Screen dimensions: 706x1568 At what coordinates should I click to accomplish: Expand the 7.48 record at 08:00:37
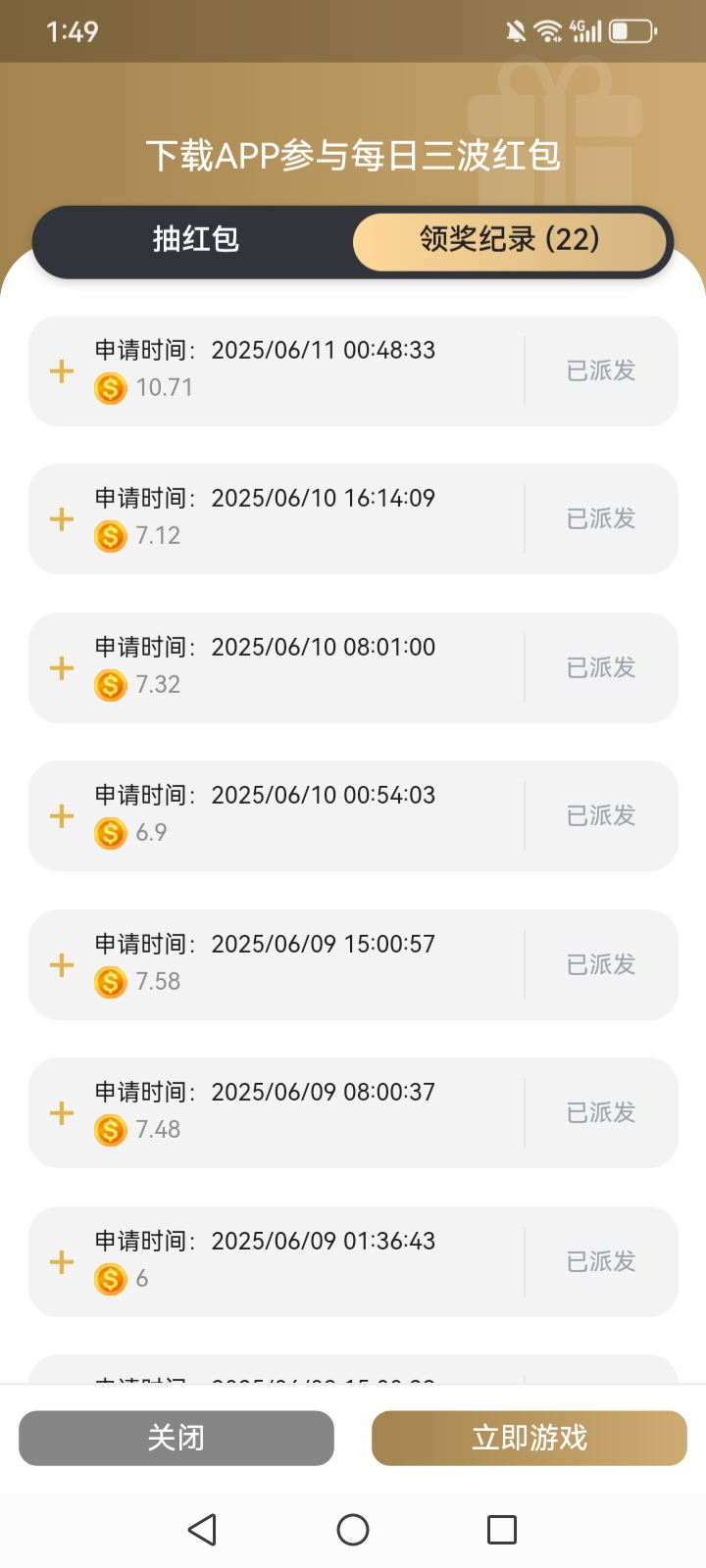pyautogui.click(x=62, y=1113)
